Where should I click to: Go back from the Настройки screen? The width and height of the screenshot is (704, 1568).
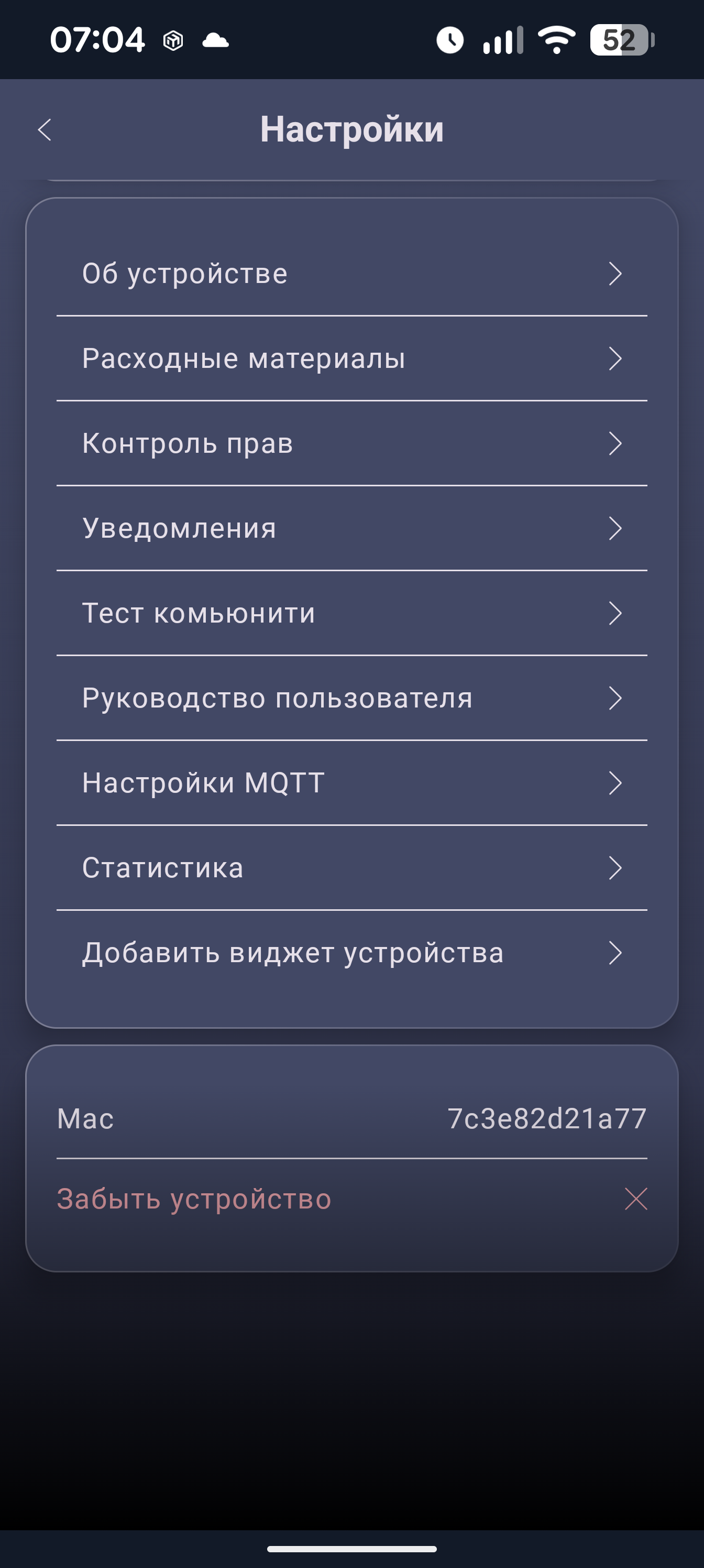[x=45, y=129]
